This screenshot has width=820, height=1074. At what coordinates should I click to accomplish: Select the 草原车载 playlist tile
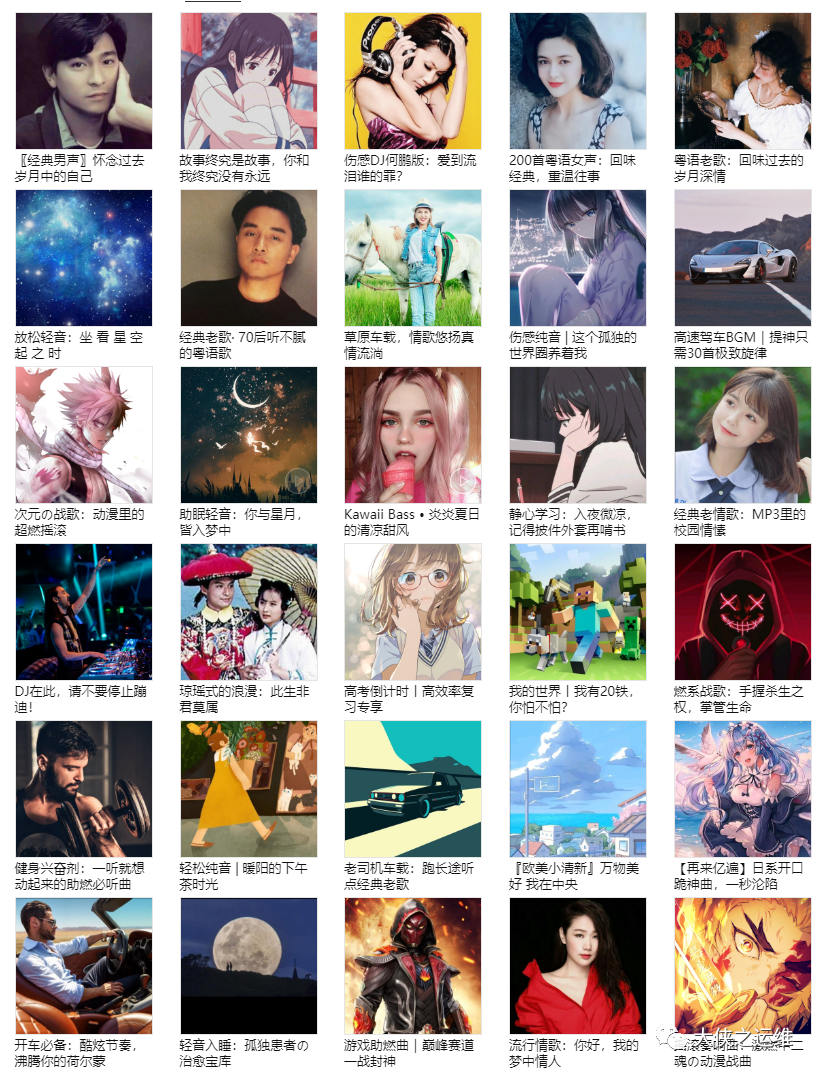click(x=412, y=258)
